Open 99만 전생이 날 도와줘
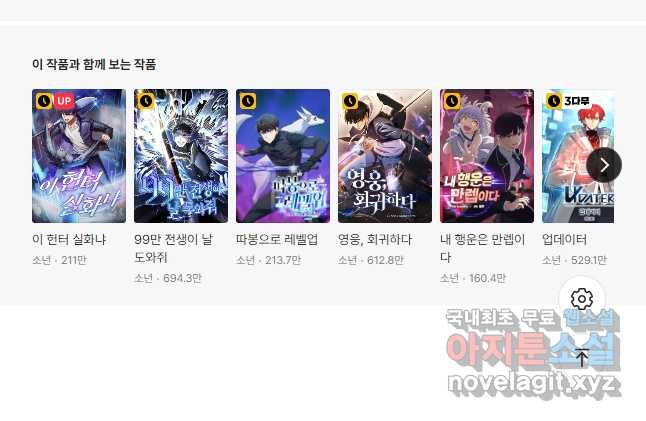The height and width of the screenshot is (421, 646). [181, 156]
